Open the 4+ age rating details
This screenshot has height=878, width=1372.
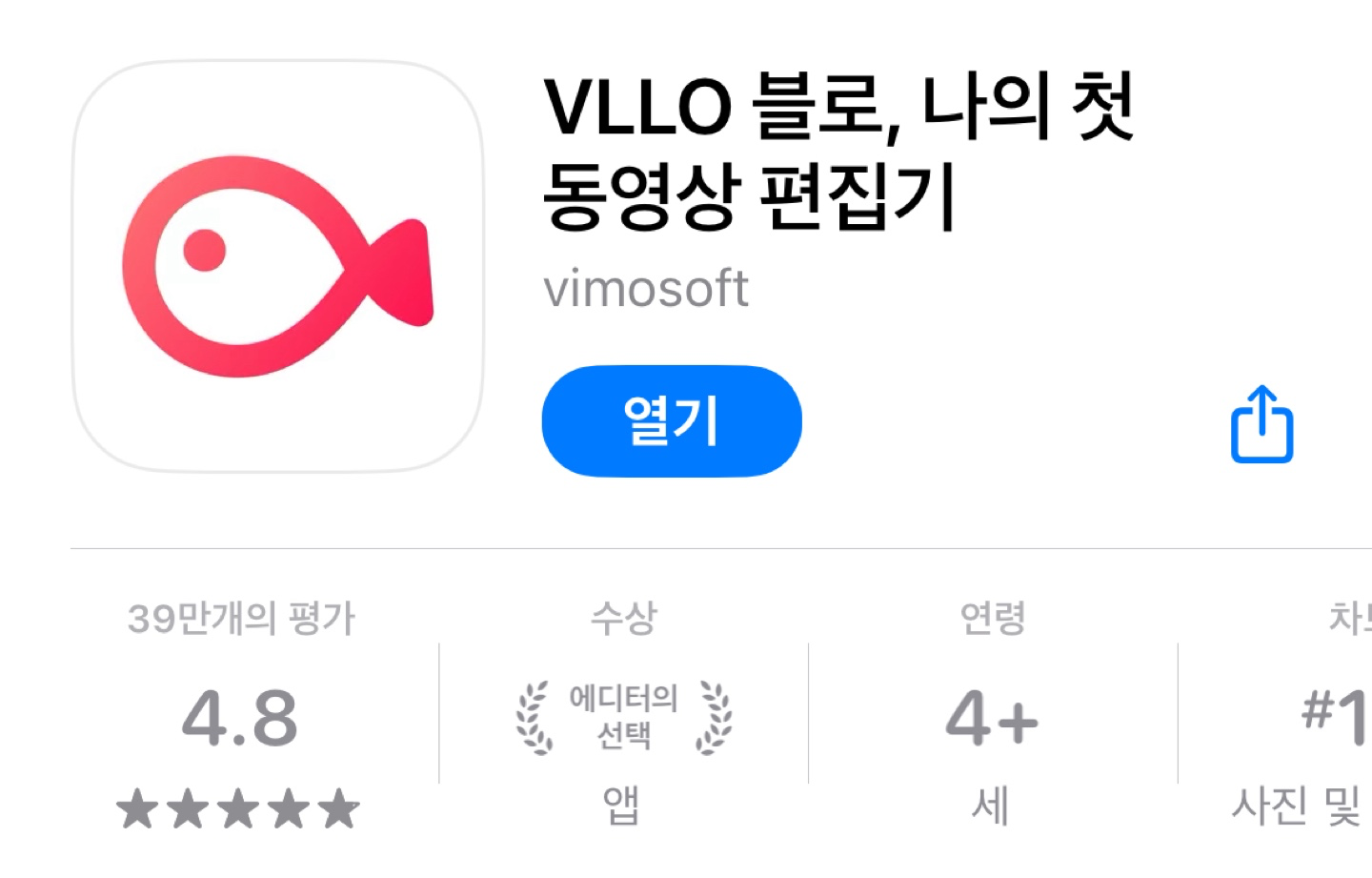(992, 717)
